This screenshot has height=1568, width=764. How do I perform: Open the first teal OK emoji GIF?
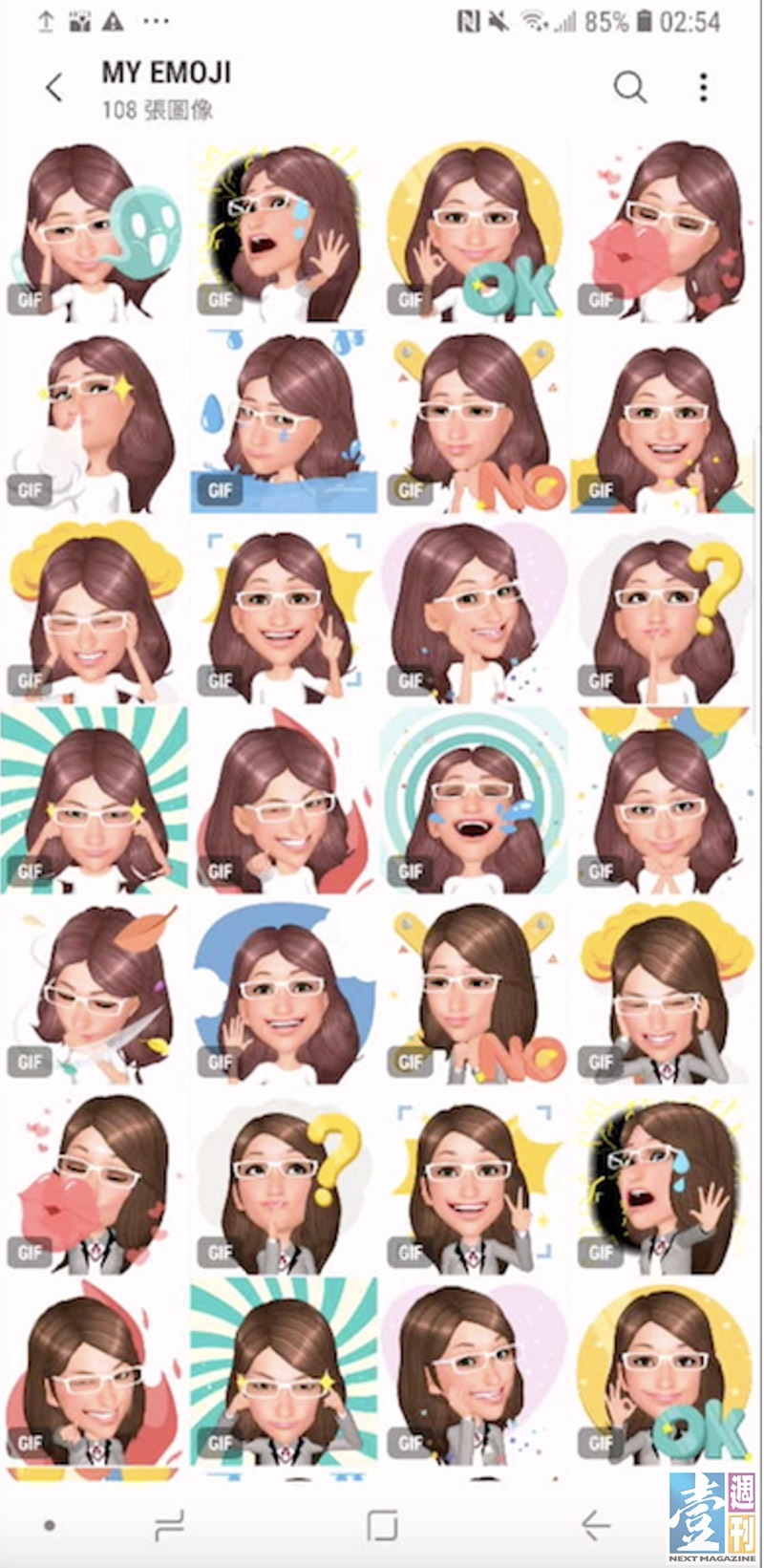475,229
